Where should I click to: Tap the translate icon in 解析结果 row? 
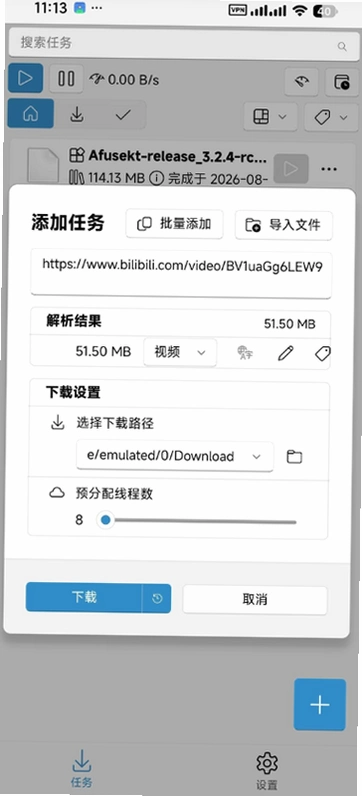click(x=245, y=353)
